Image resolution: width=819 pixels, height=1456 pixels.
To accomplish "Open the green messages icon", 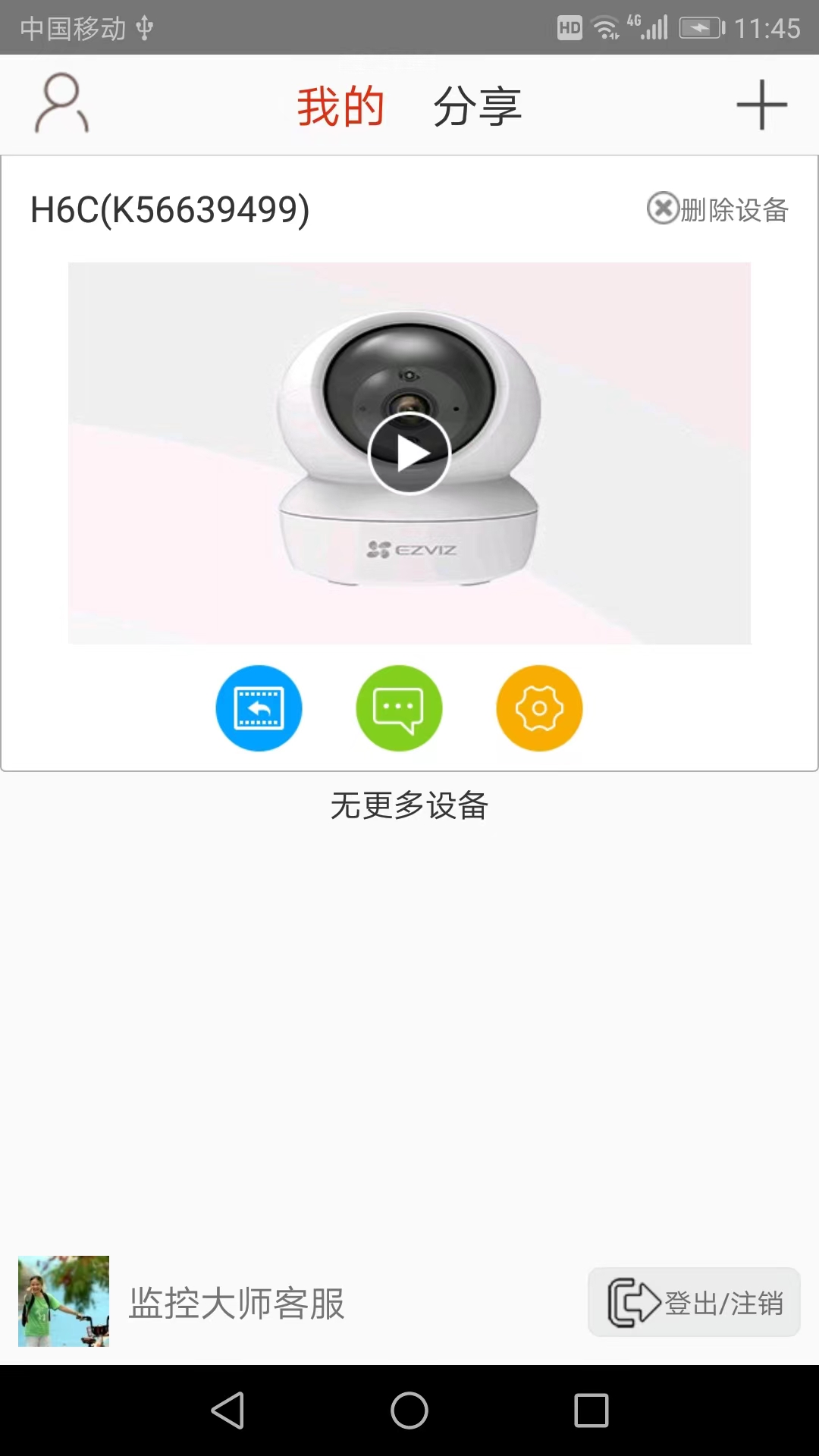I will tap(399, 708).
